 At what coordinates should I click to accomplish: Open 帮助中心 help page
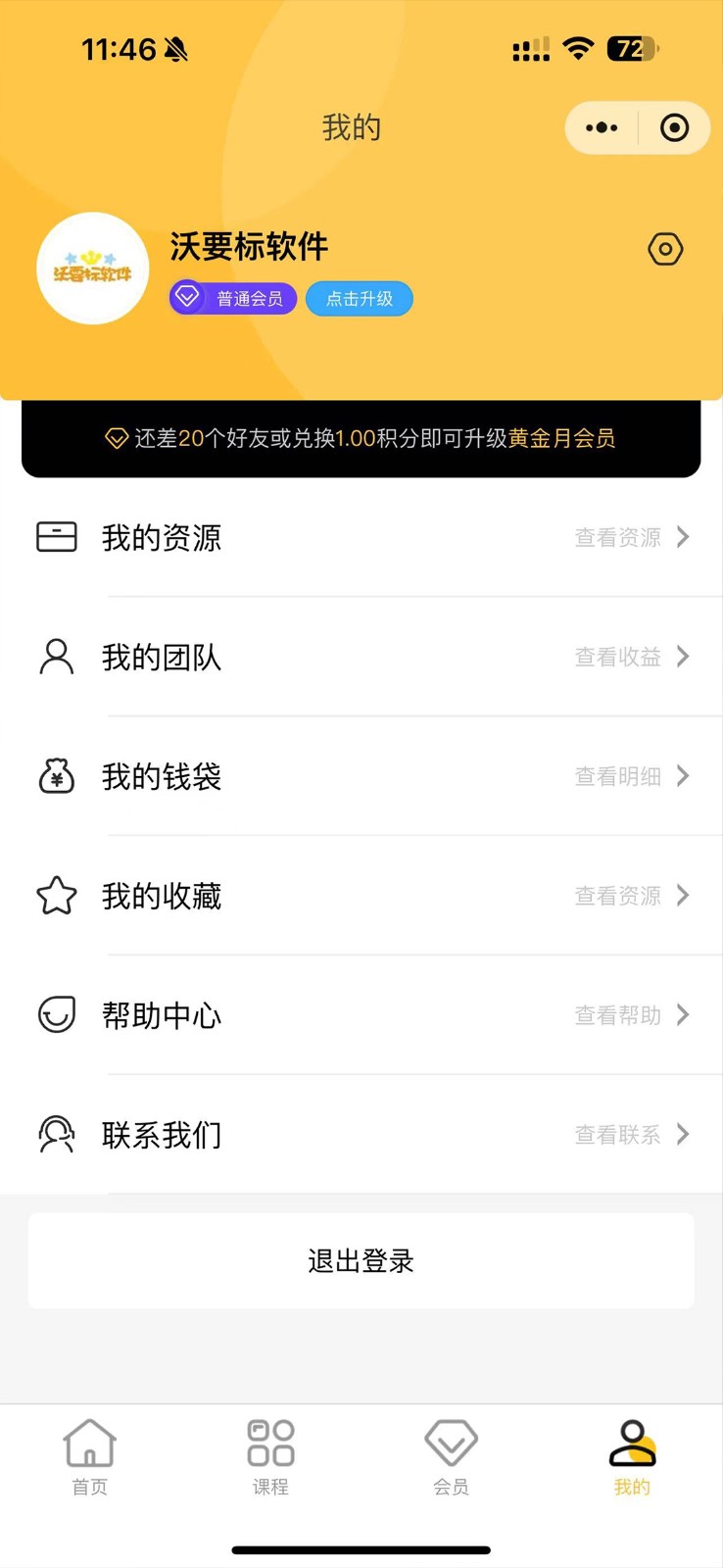click(x=361, y=1015)
